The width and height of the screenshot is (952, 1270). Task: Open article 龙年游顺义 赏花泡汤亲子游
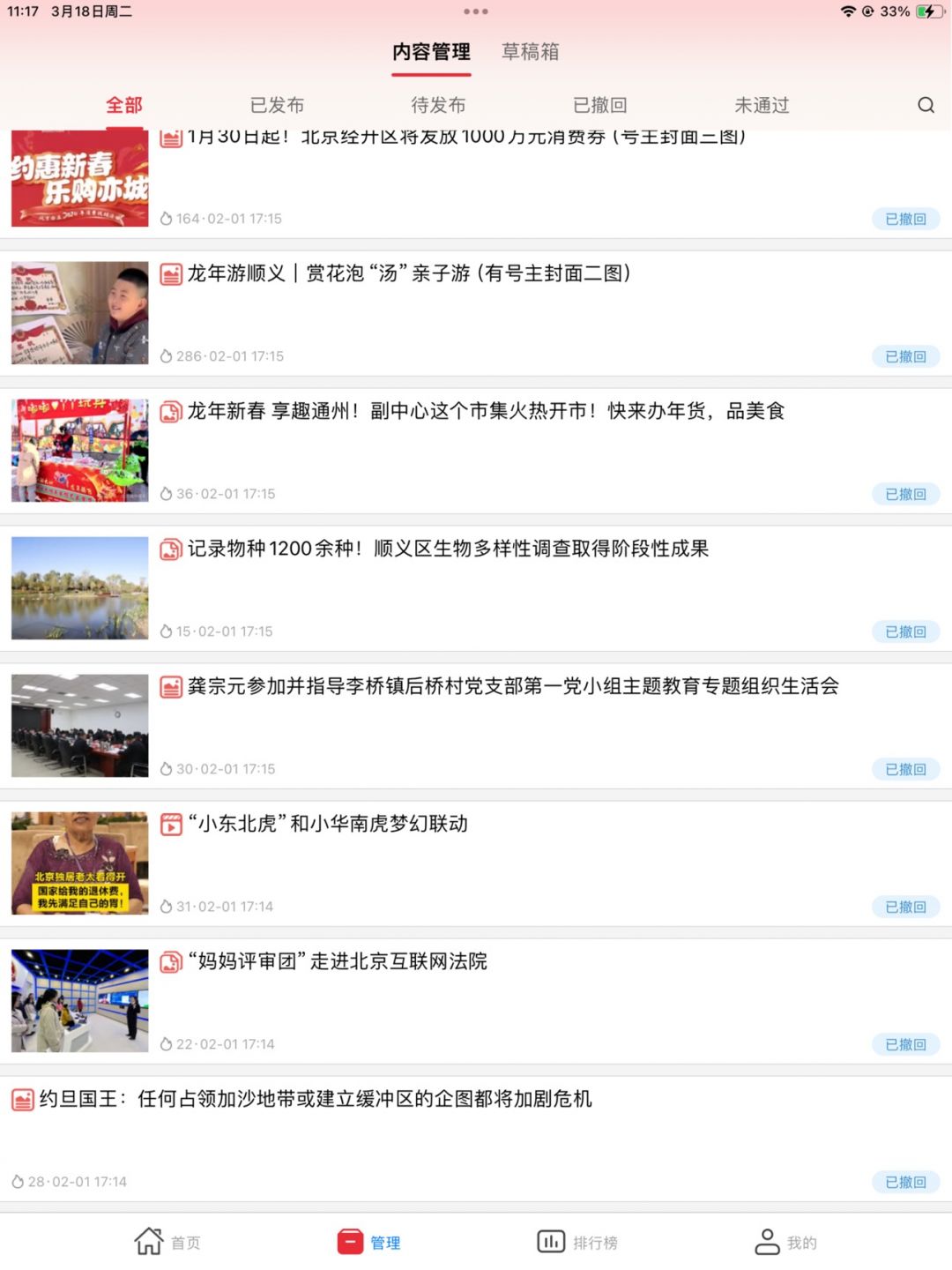[409, 274]
